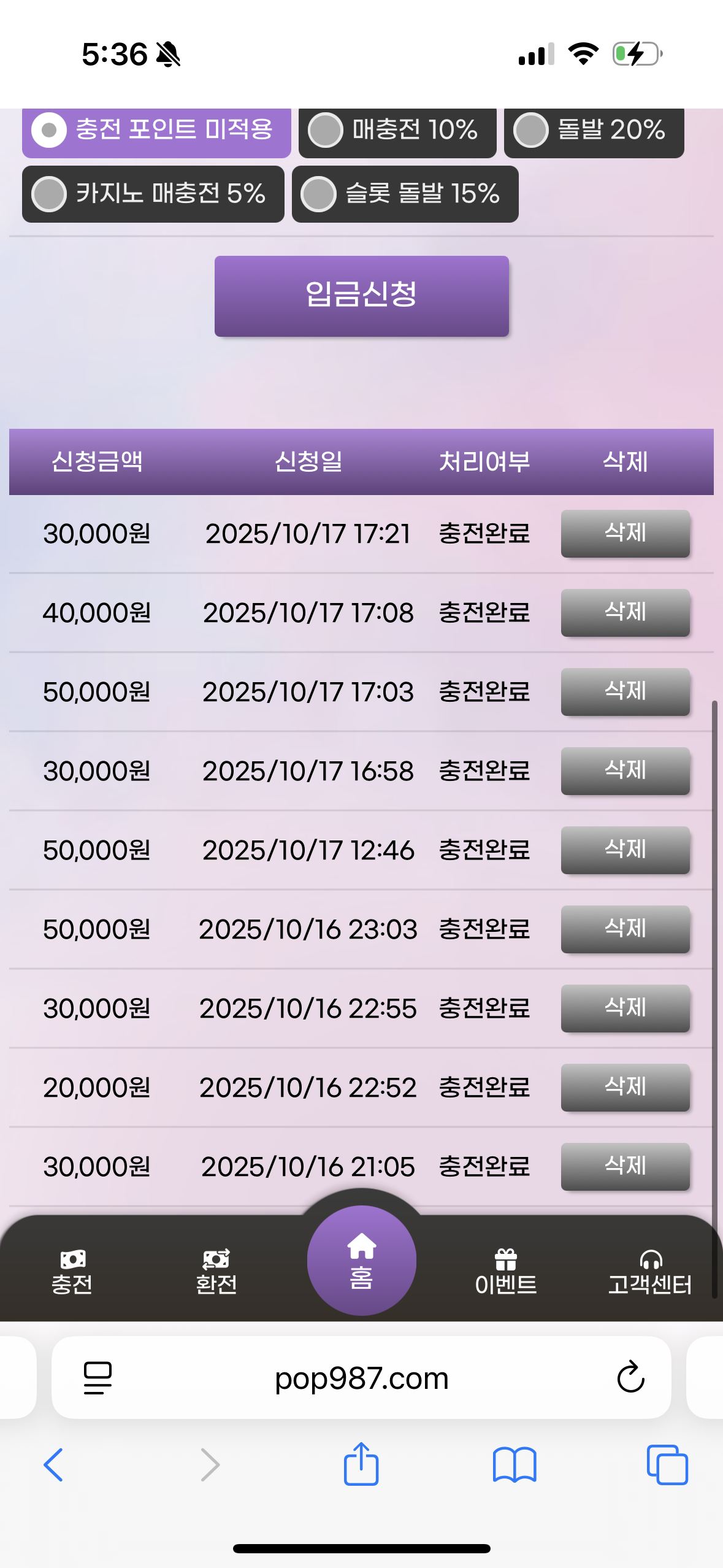The image size is (723, 1568).
Task: Go to the 홈 tab
Action: tap(361, 1260)
